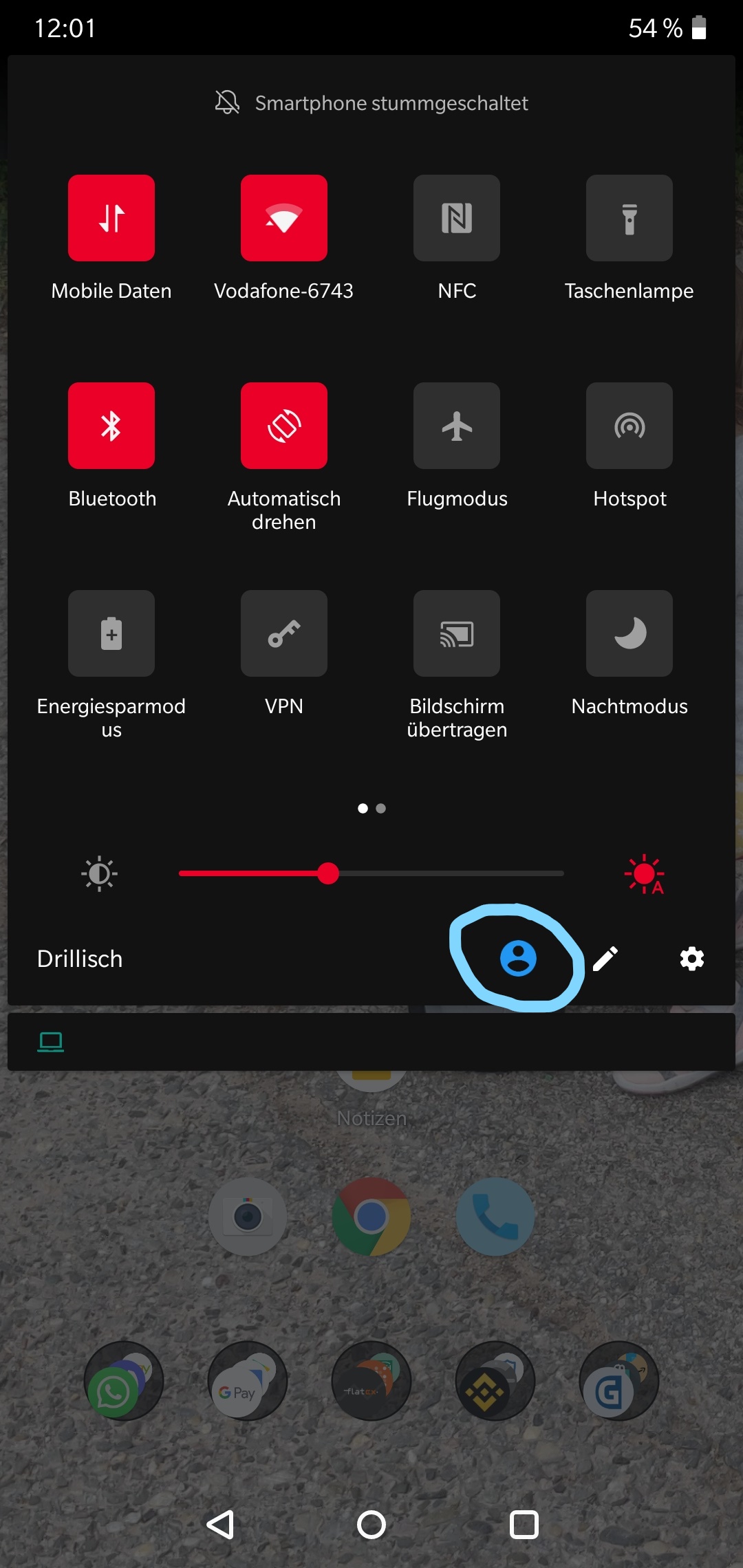Enable Flugmodus airplane mode
743x1568 pixels.
457,426
